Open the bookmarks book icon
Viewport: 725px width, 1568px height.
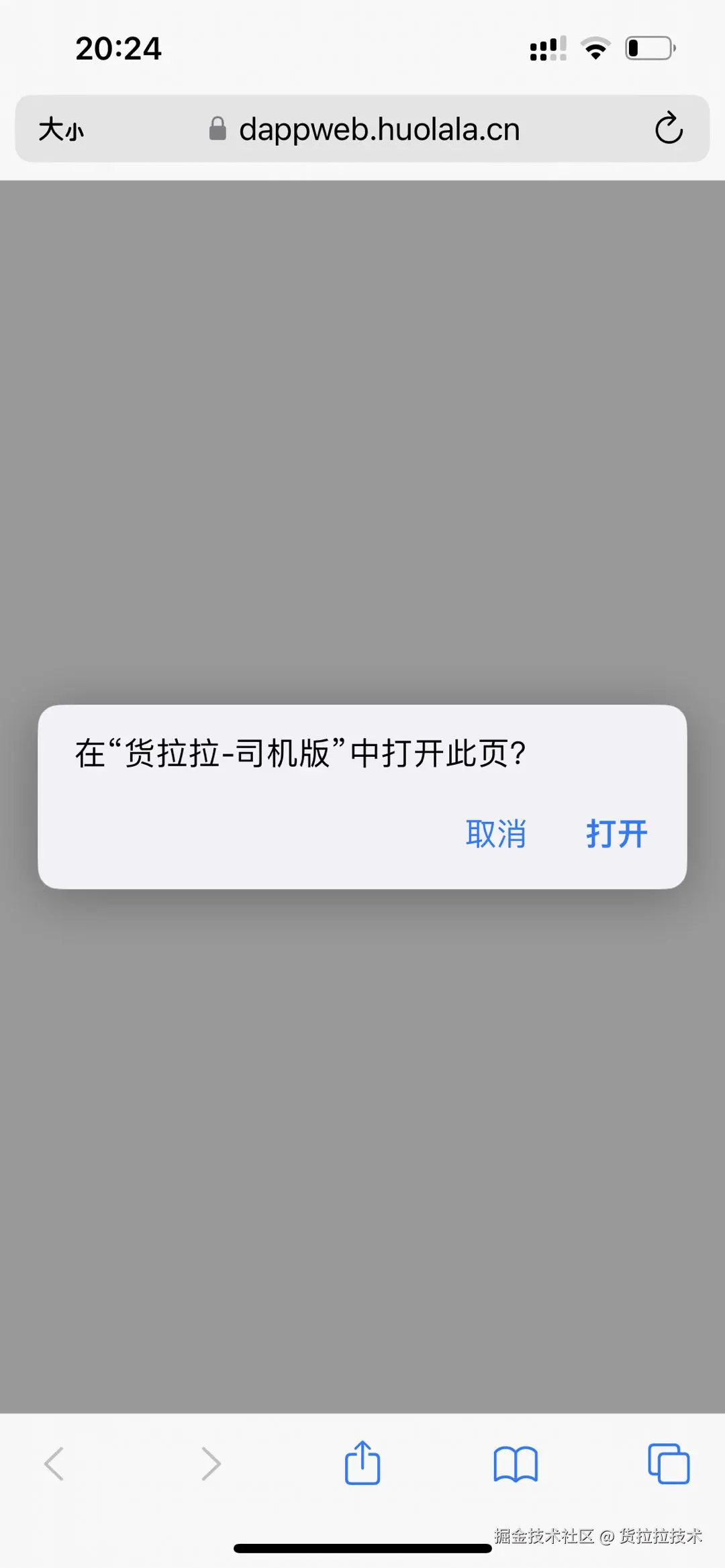516,1463
